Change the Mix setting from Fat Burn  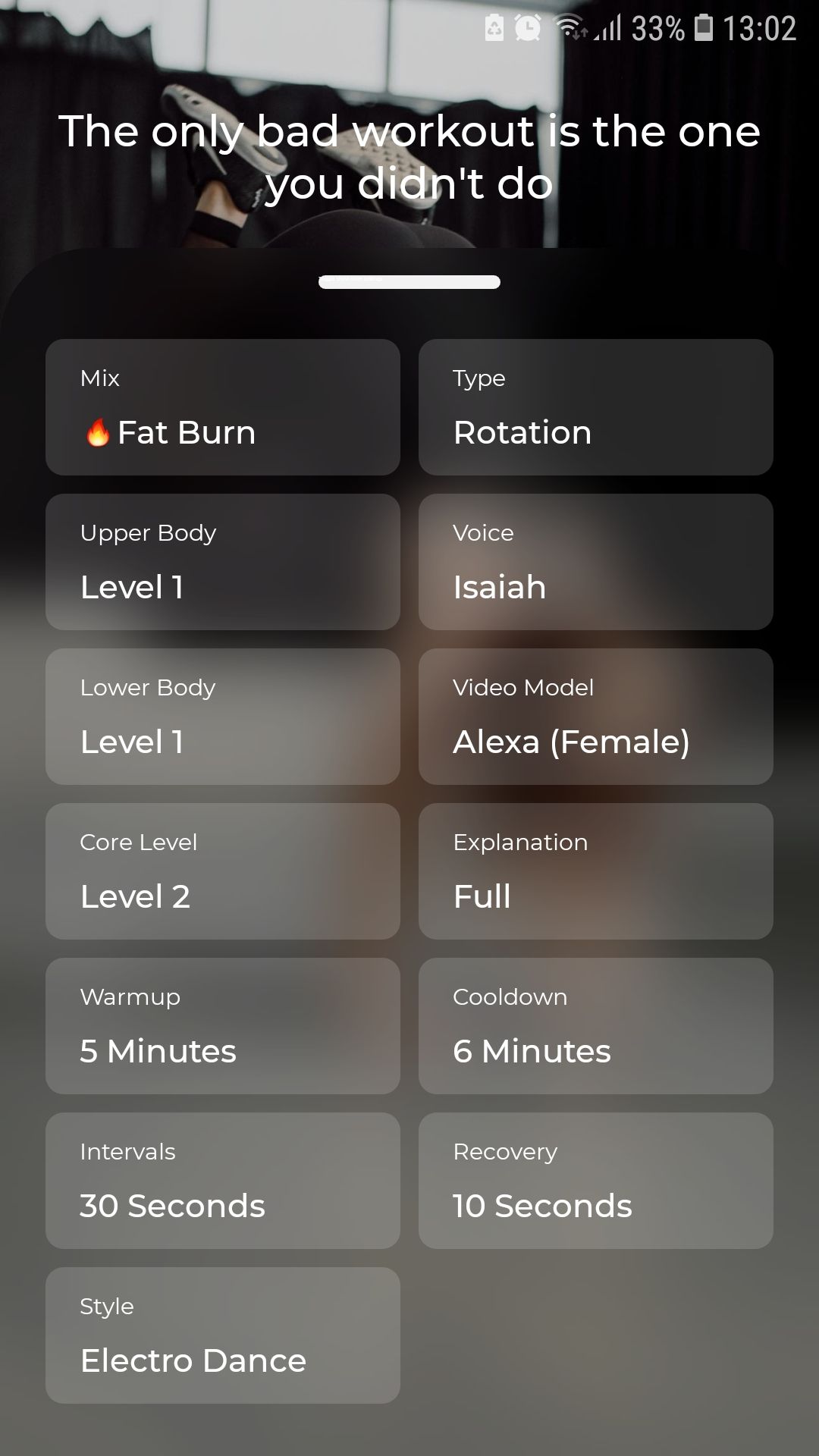(223, 407)
